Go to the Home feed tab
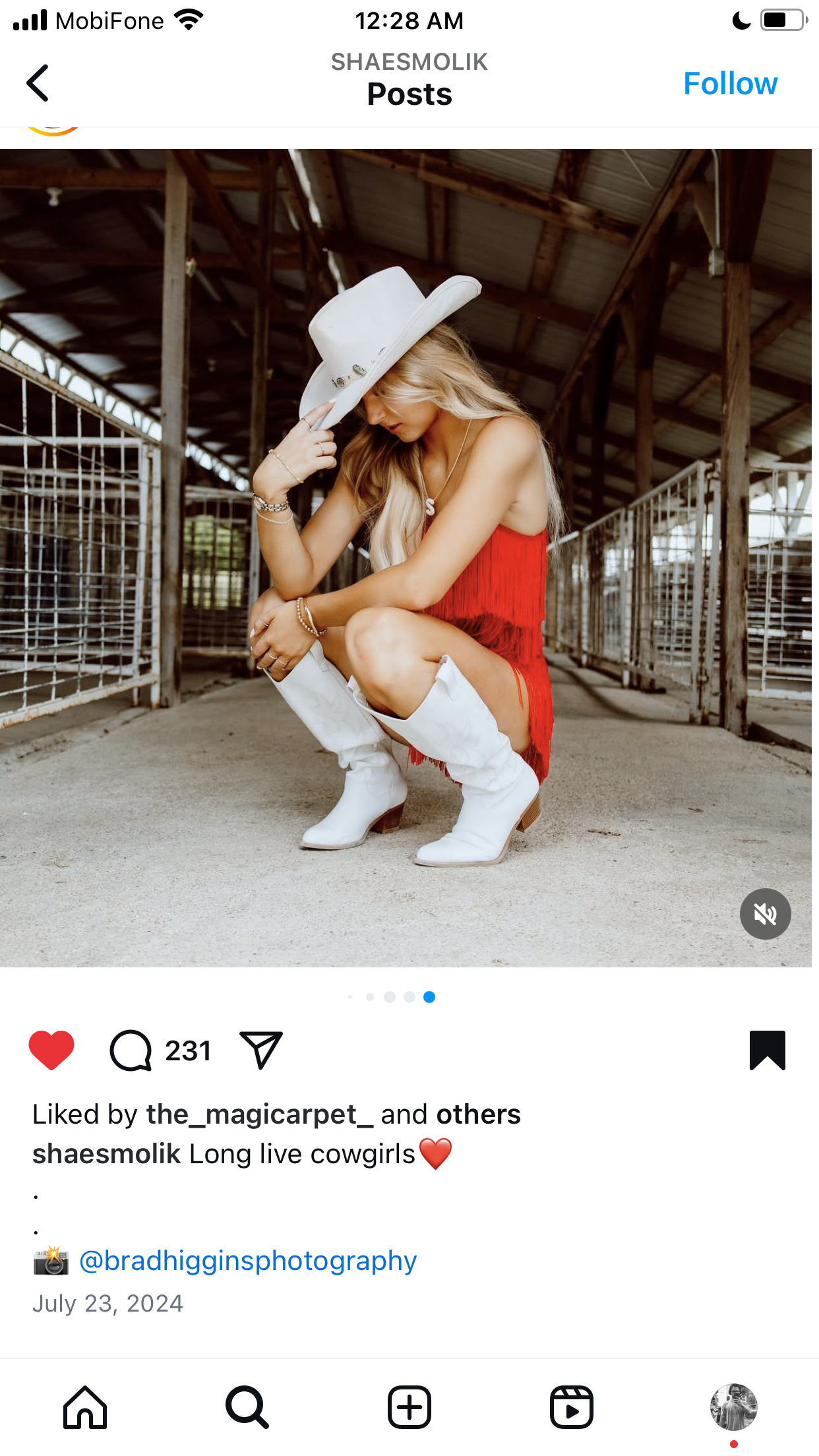This screenshot has width=819, height=1456. coord(85,1407)
